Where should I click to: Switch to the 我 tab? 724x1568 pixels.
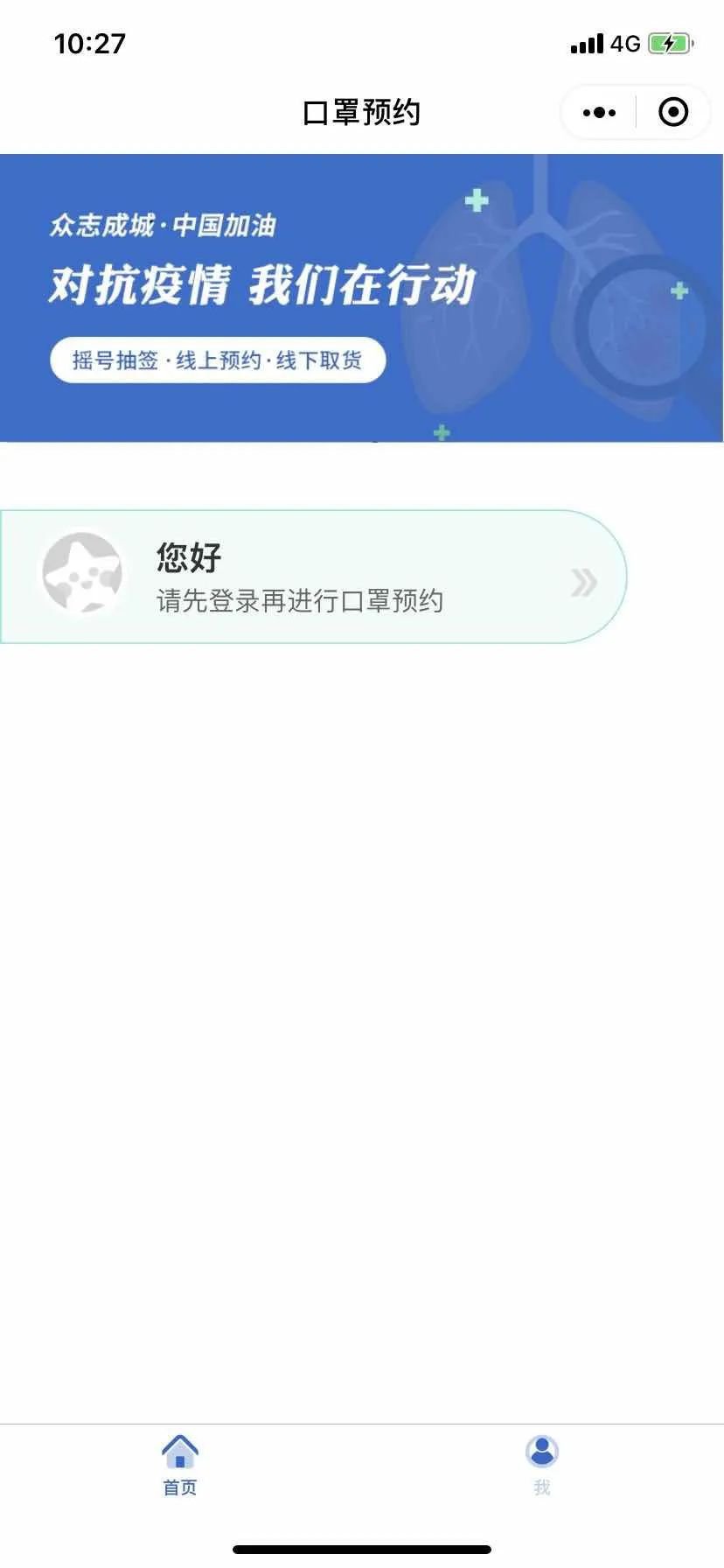point(542,1463)
